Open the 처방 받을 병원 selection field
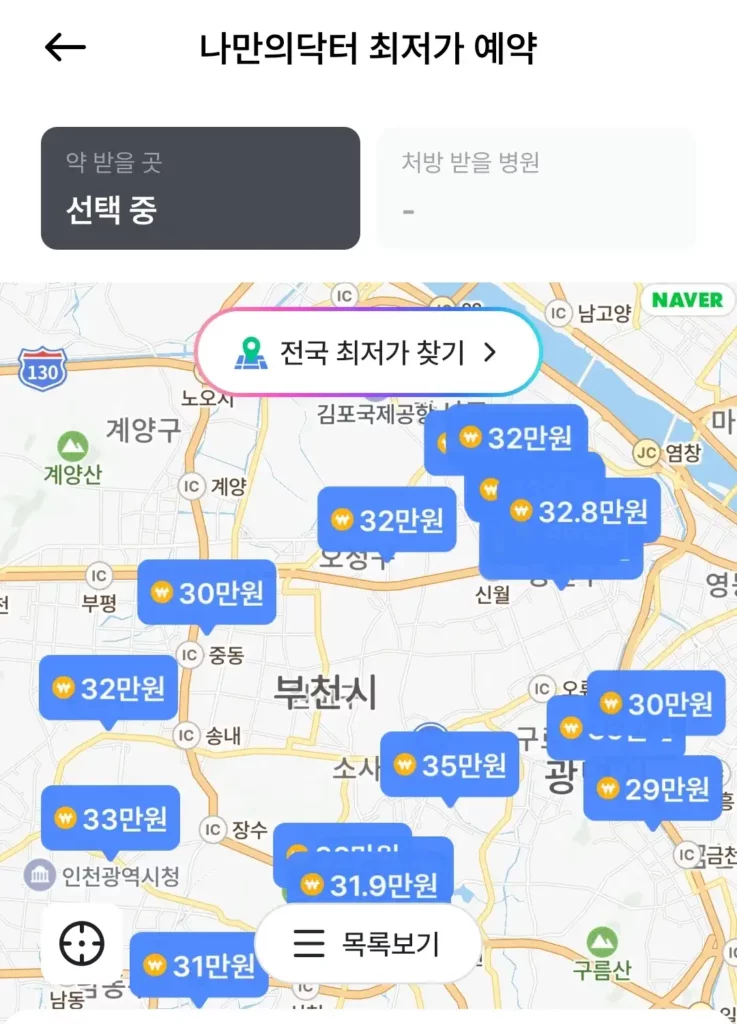This screenshot has width=737, height=1024. (x=536, y=186)
